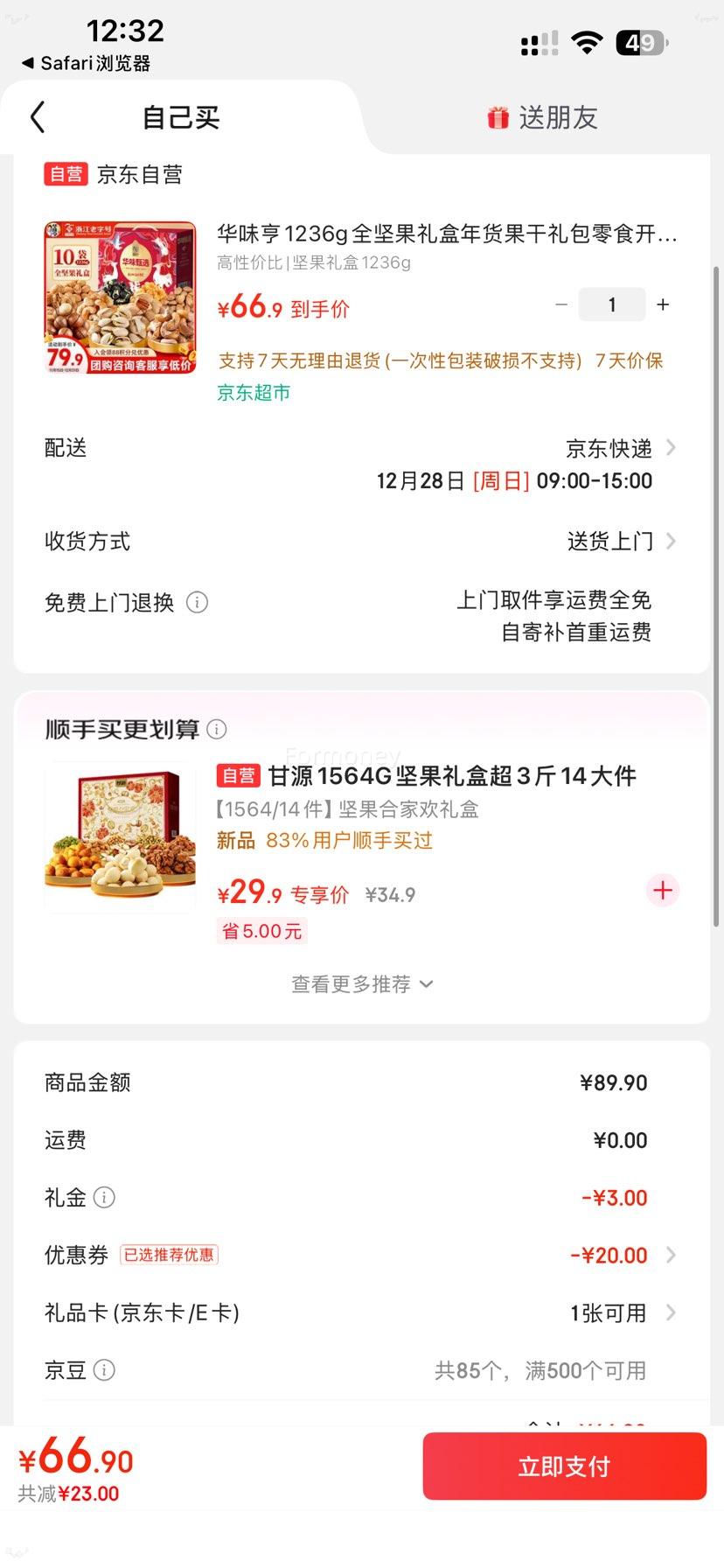724x1568 pixels.
Task: Switch to the 送朋友 tab
Action: [x=542, y=116]
